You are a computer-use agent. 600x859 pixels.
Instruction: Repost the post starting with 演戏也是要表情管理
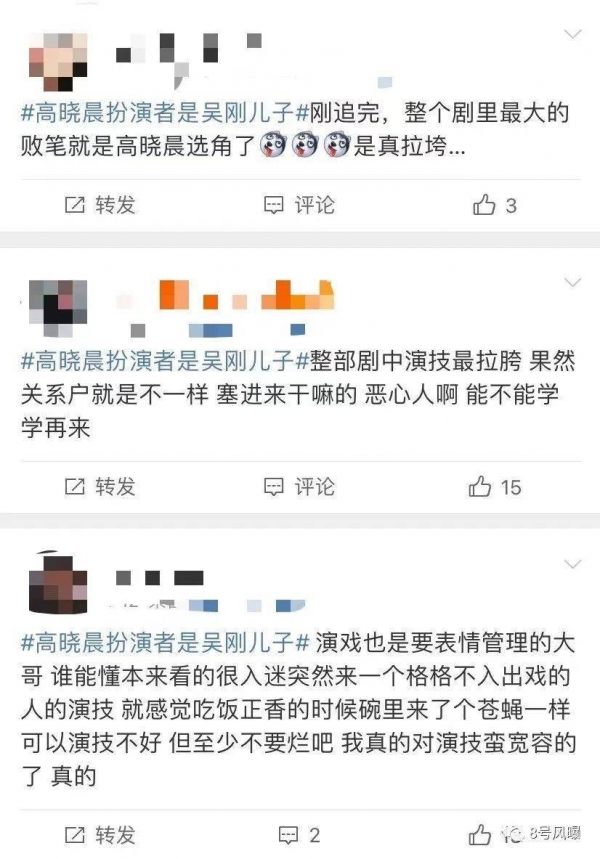[x=99, y=834]
